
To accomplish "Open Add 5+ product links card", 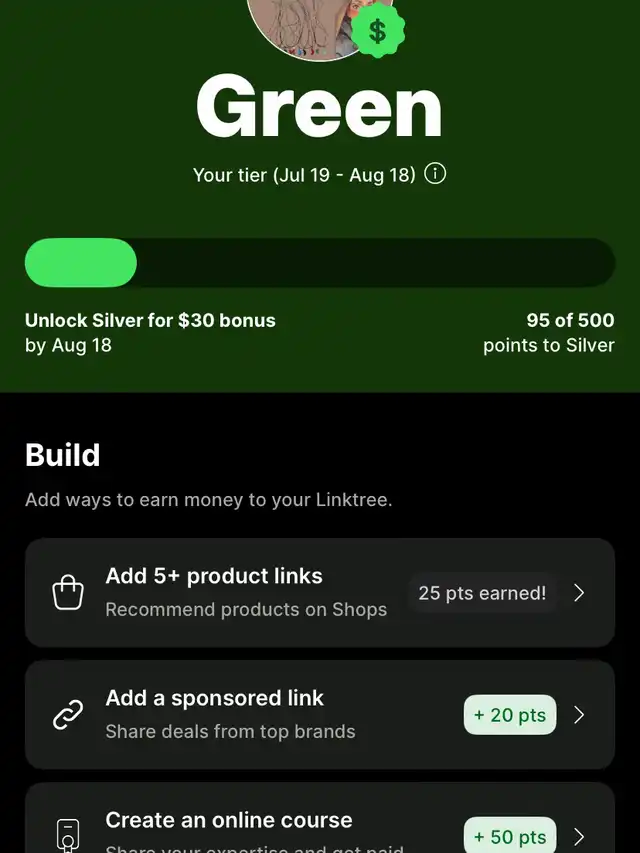I will click(319, 593).
